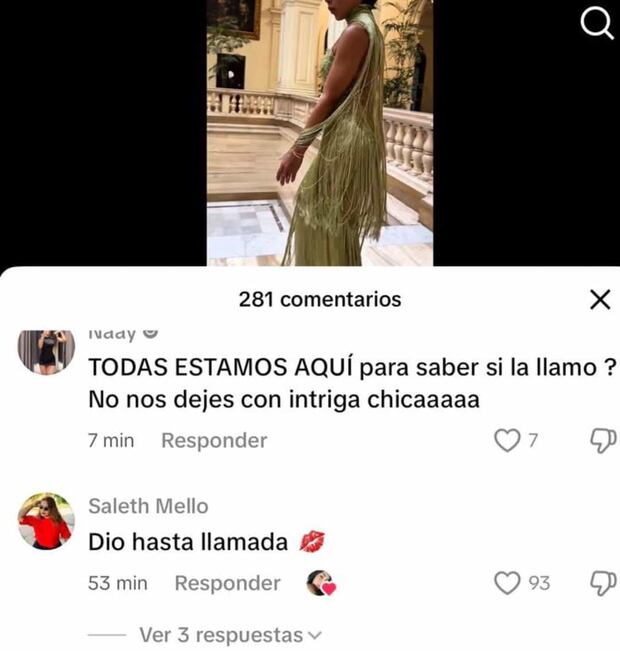
Task: Open the search magnifier icon
Action: (x=597, y=23)
